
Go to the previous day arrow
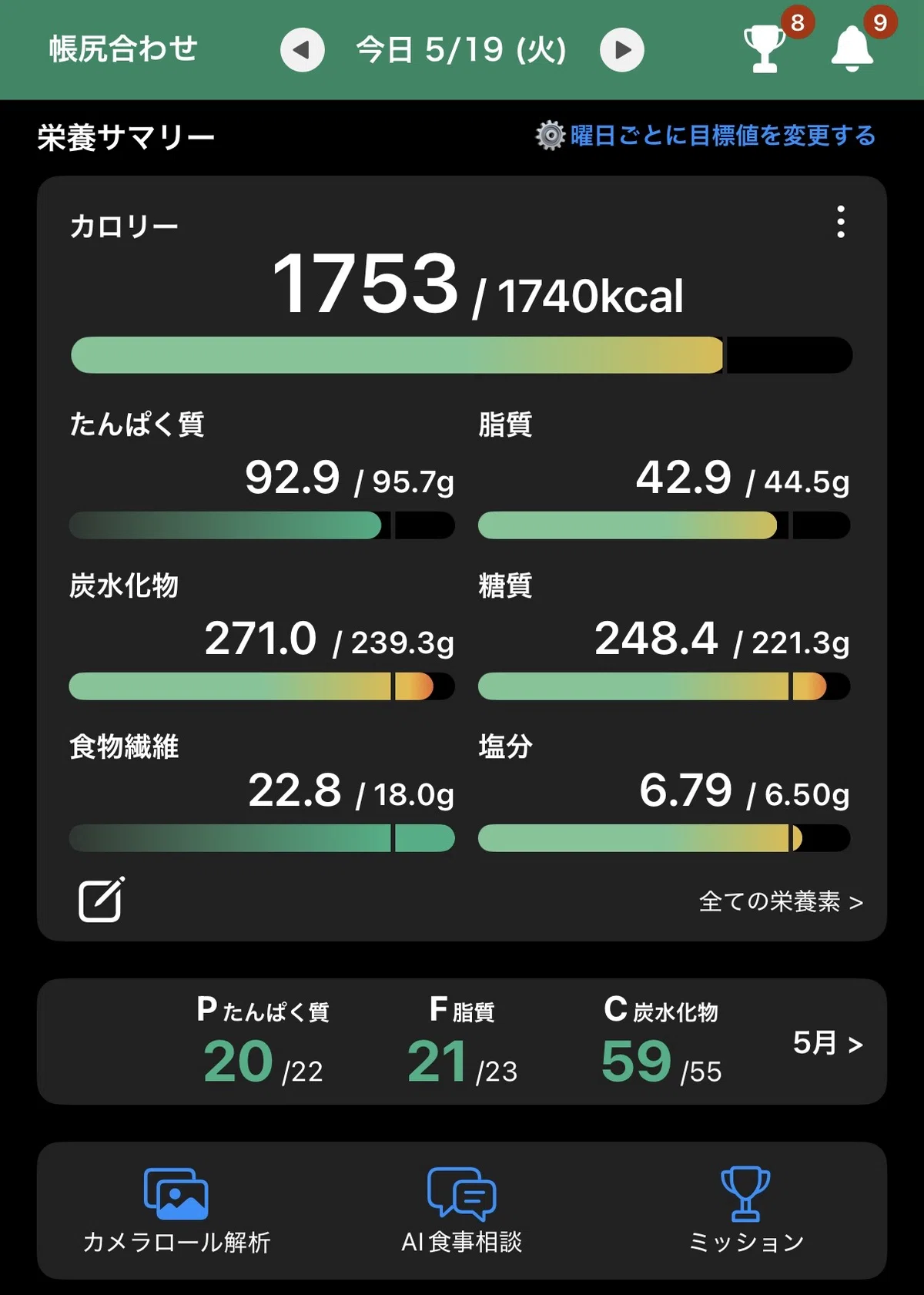pos(302,50)
